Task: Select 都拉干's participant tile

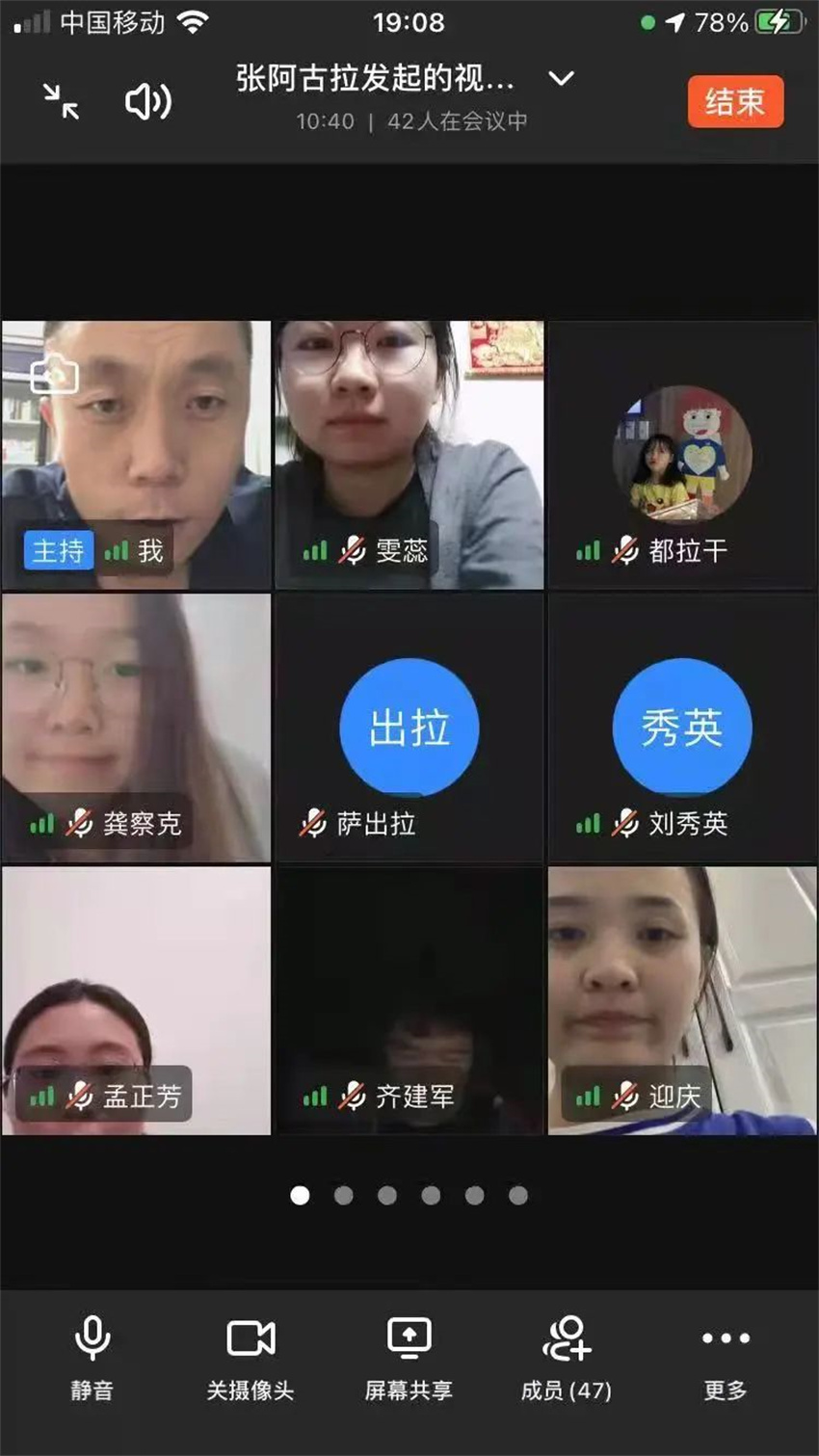Action: pos(682,454)
